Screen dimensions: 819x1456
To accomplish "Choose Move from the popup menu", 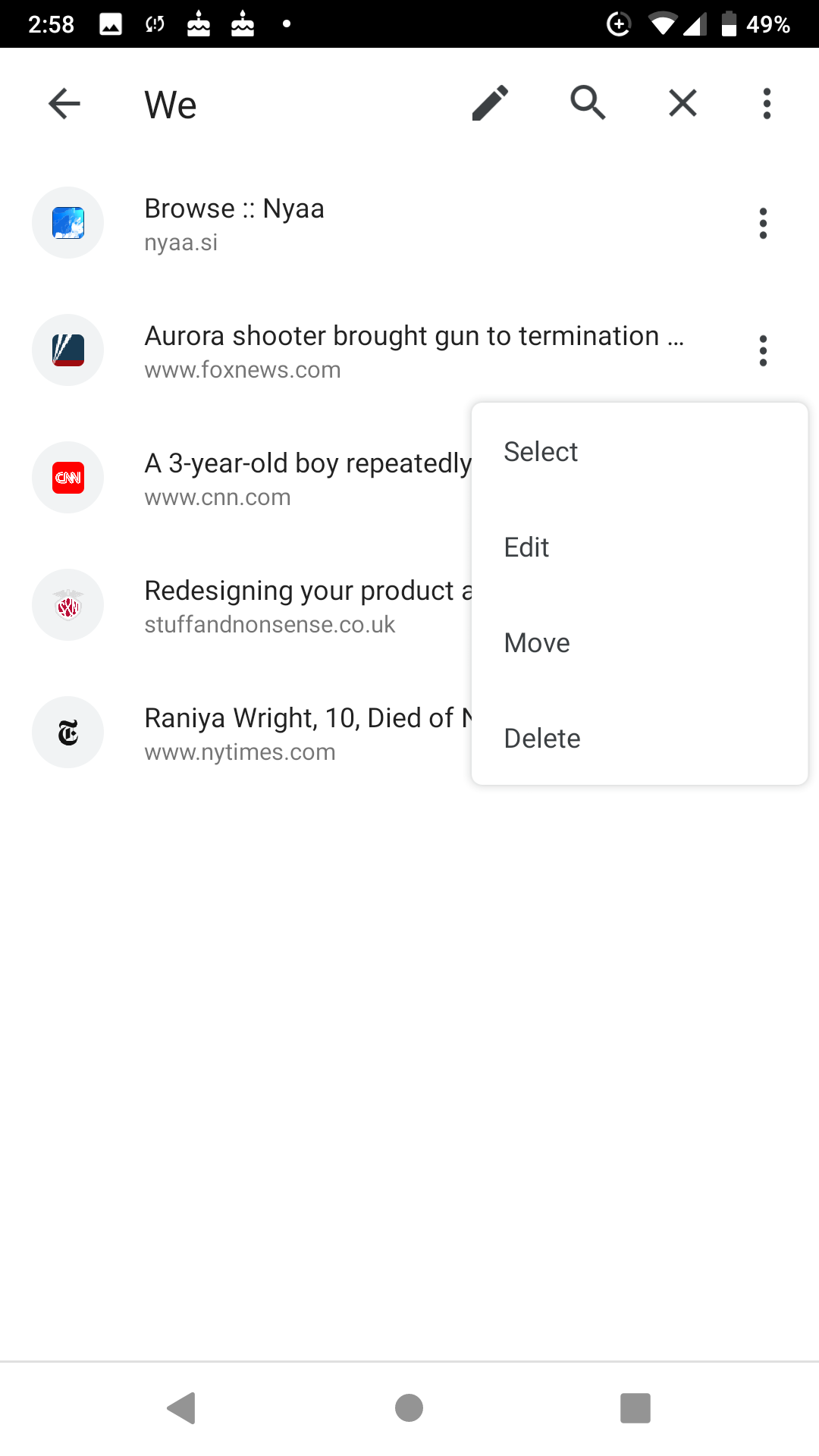I will [537, 643].
